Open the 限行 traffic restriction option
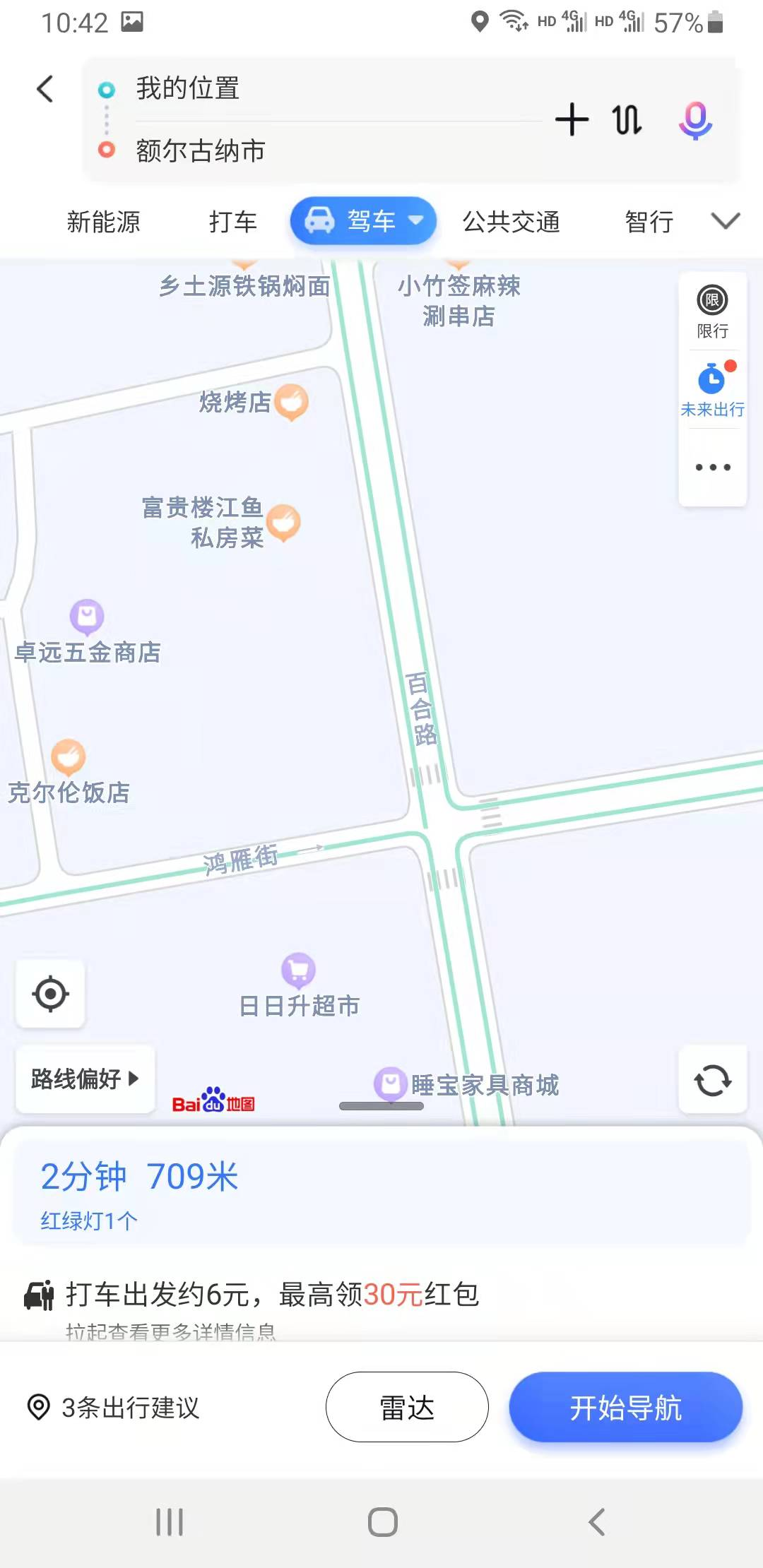Image resolution: width=763 pixels, height=1568 pixels. coord(712,311)
